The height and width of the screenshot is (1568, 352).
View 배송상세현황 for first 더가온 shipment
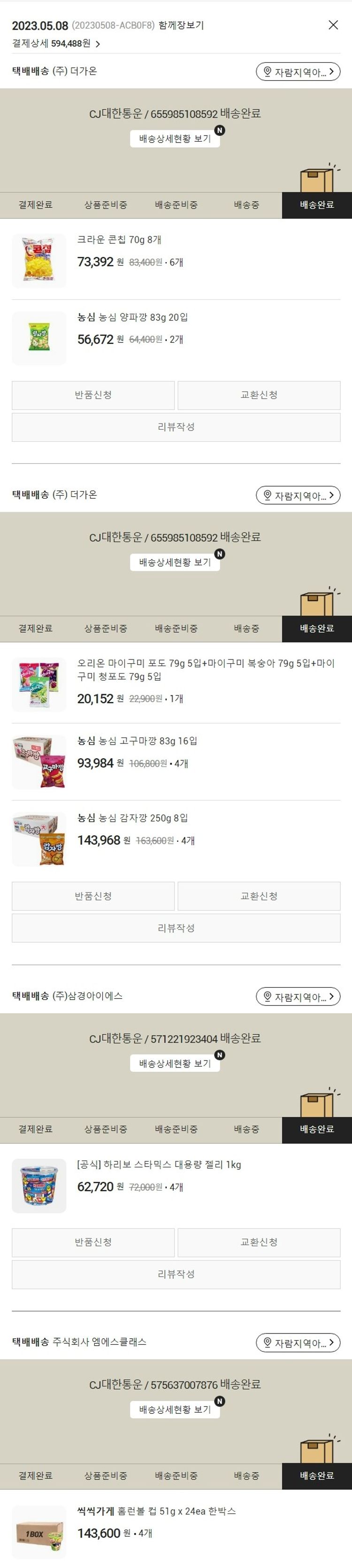point(175,139)
